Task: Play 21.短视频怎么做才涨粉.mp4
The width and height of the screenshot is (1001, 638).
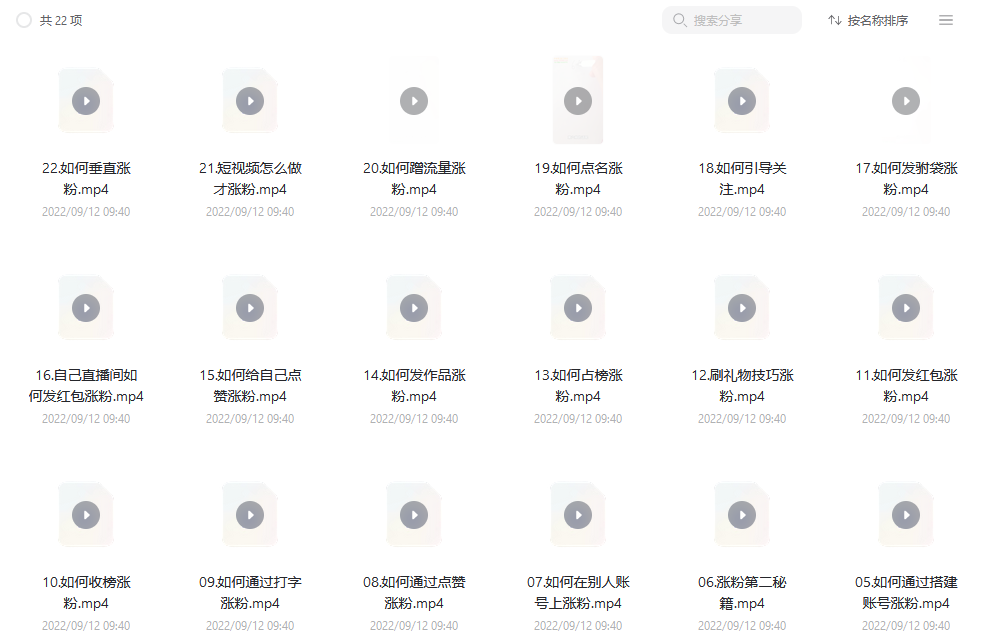Action: (250, 101)
